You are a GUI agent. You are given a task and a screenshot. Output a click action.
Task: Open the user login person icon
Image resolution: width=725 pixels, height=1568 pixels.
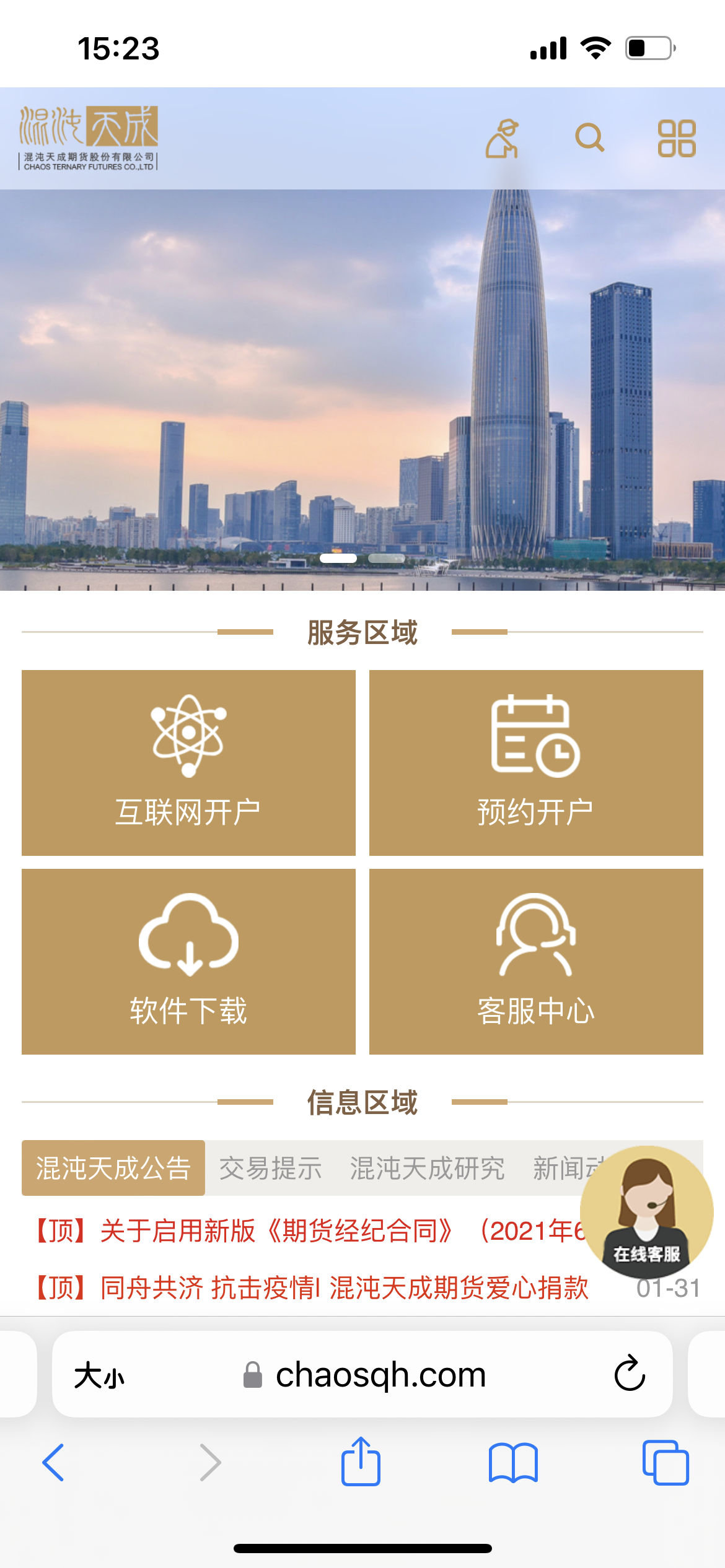tap(504, 139)
